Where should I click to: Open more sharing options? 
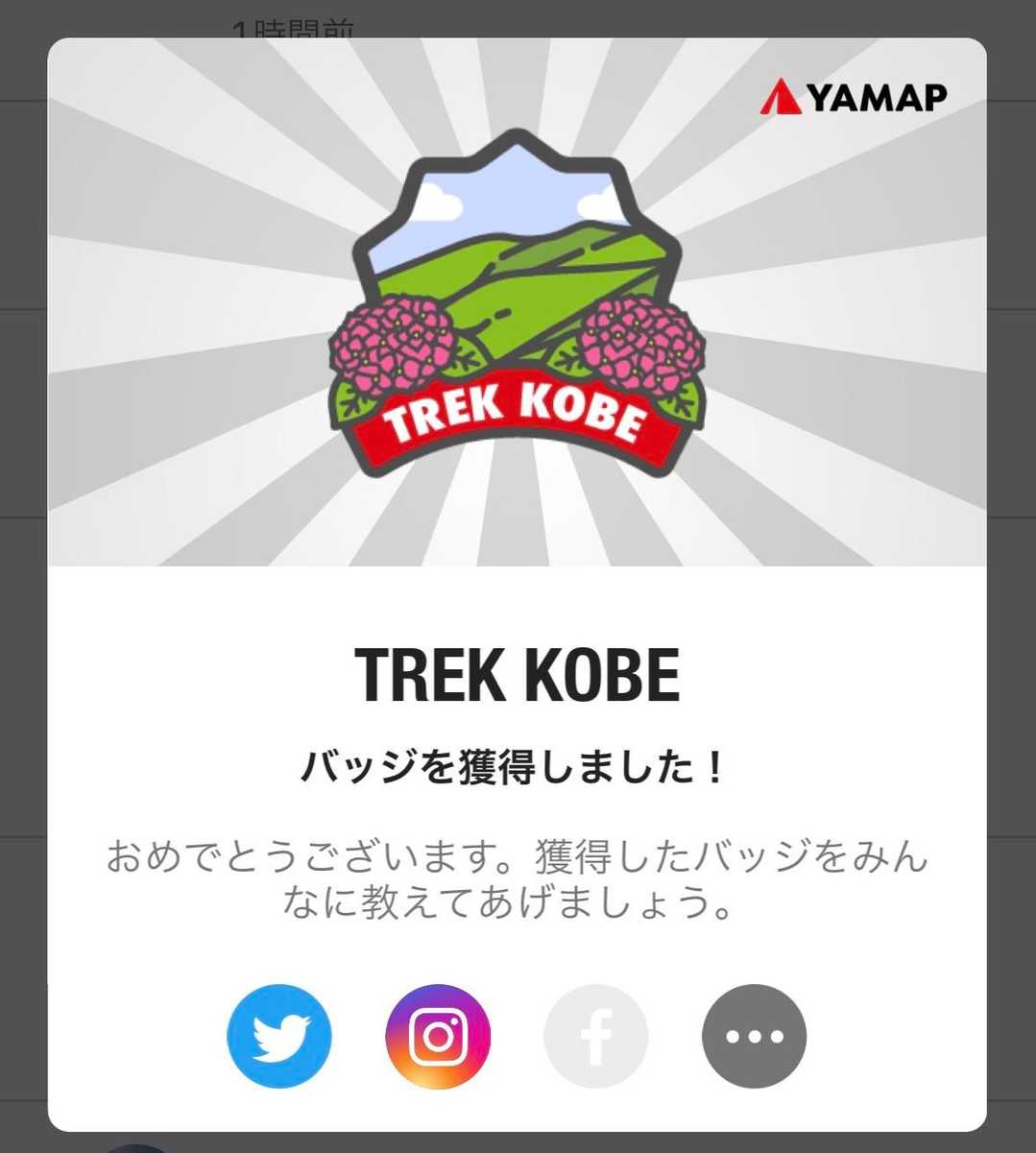[755, 1036]
